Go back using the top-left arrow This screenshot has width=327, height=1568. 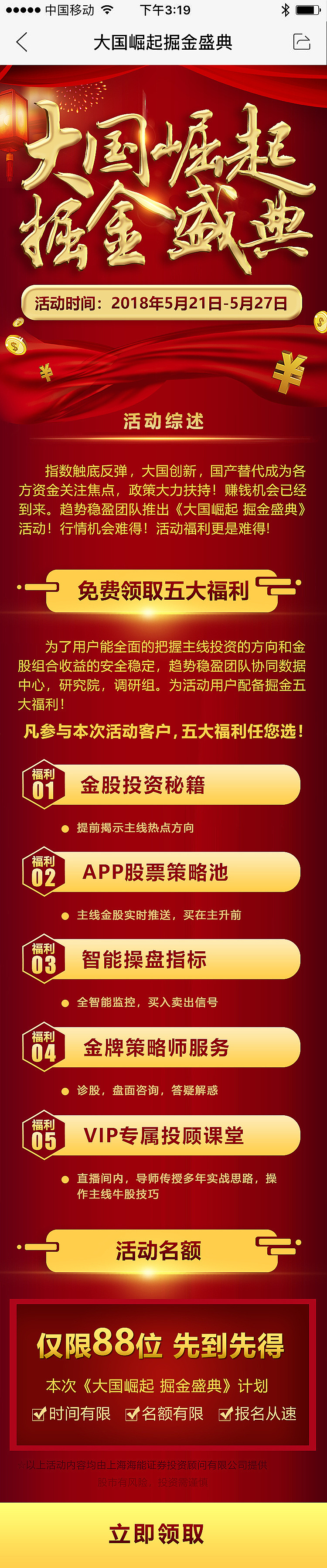click(22, 42)
